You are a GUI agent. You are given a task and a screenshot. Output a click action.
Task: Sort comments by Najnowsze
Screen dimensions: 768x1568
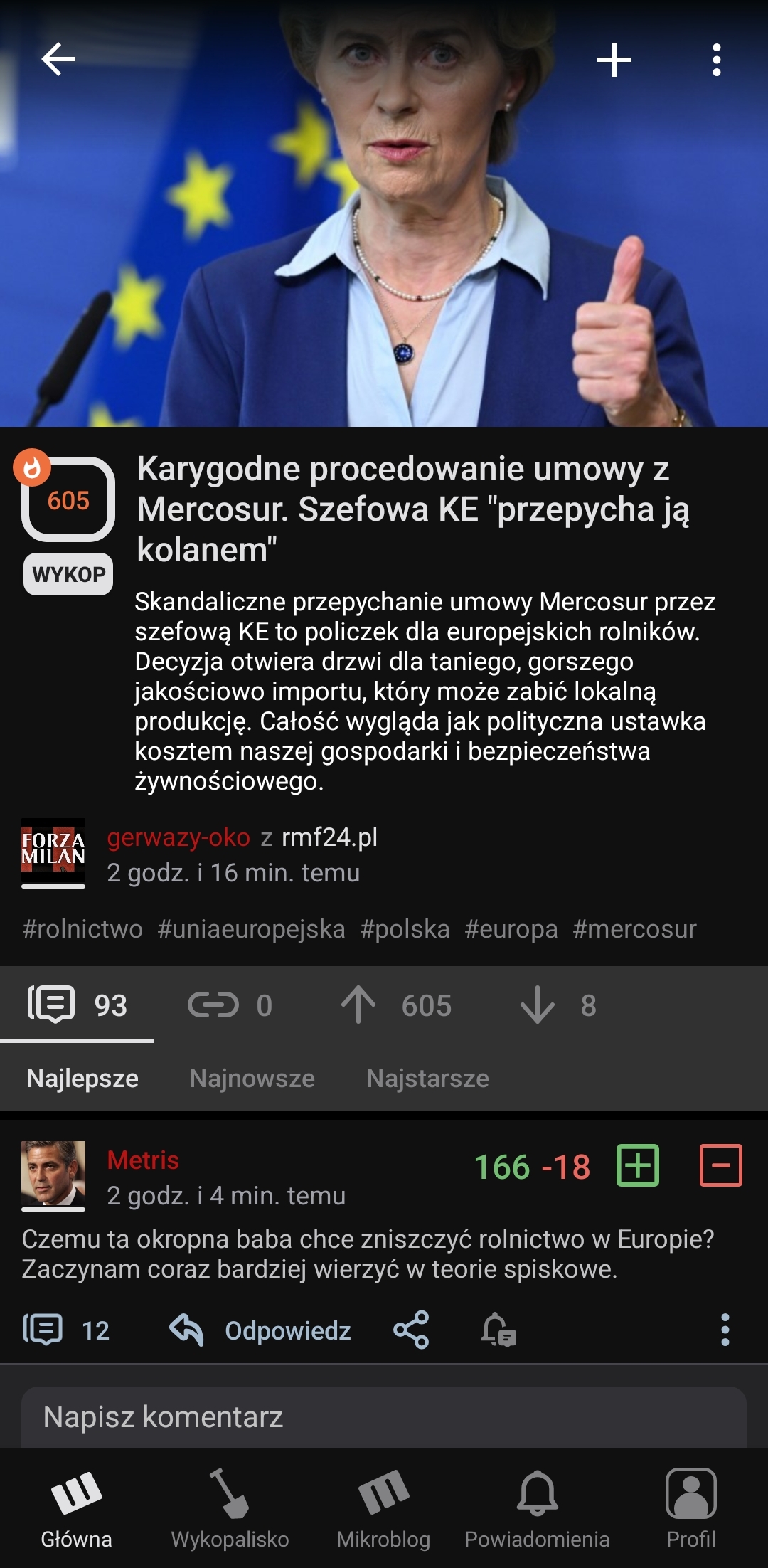click(252, 1079)
